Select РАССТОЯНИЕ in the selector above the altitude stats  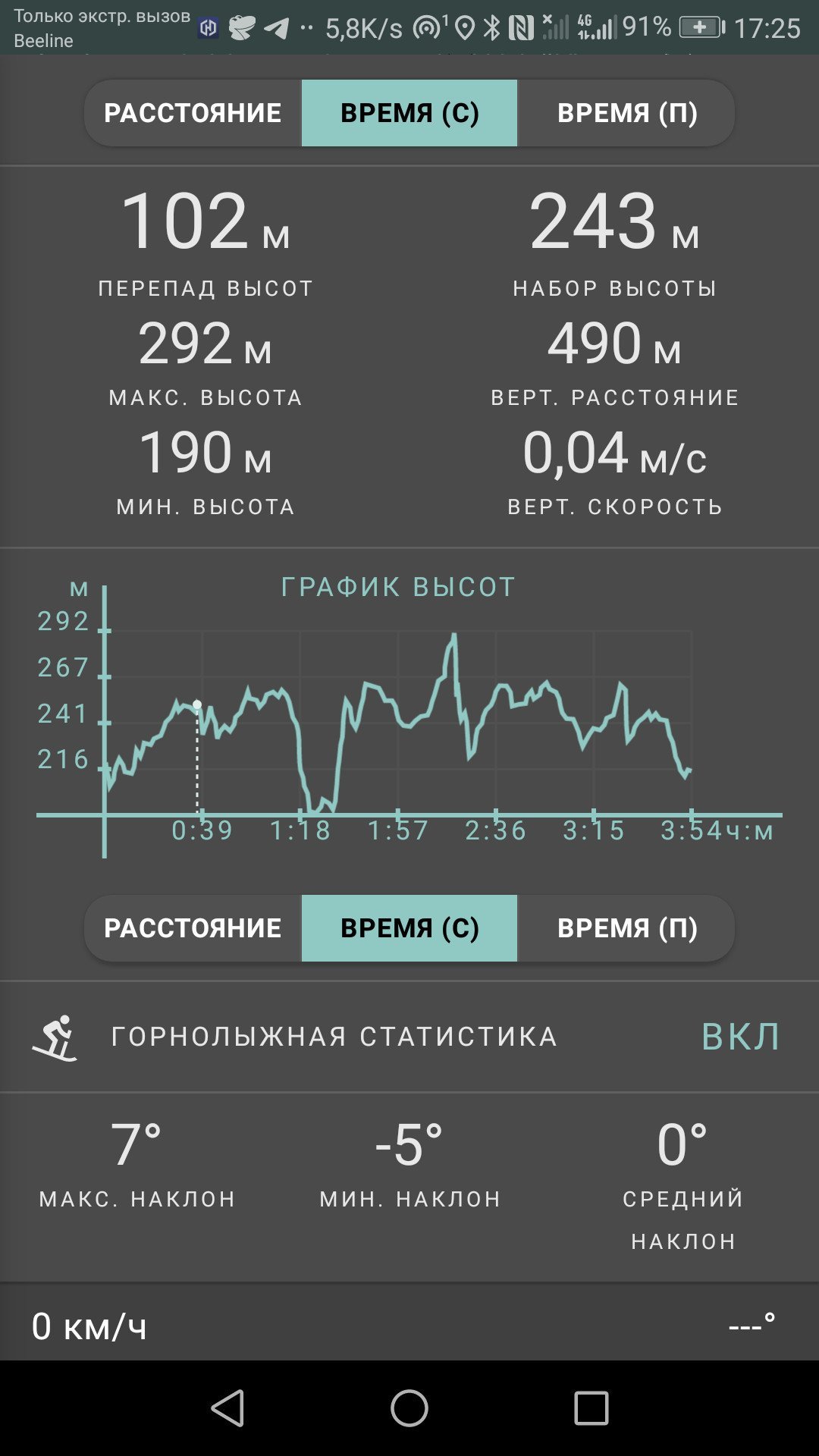coord(193,113)
